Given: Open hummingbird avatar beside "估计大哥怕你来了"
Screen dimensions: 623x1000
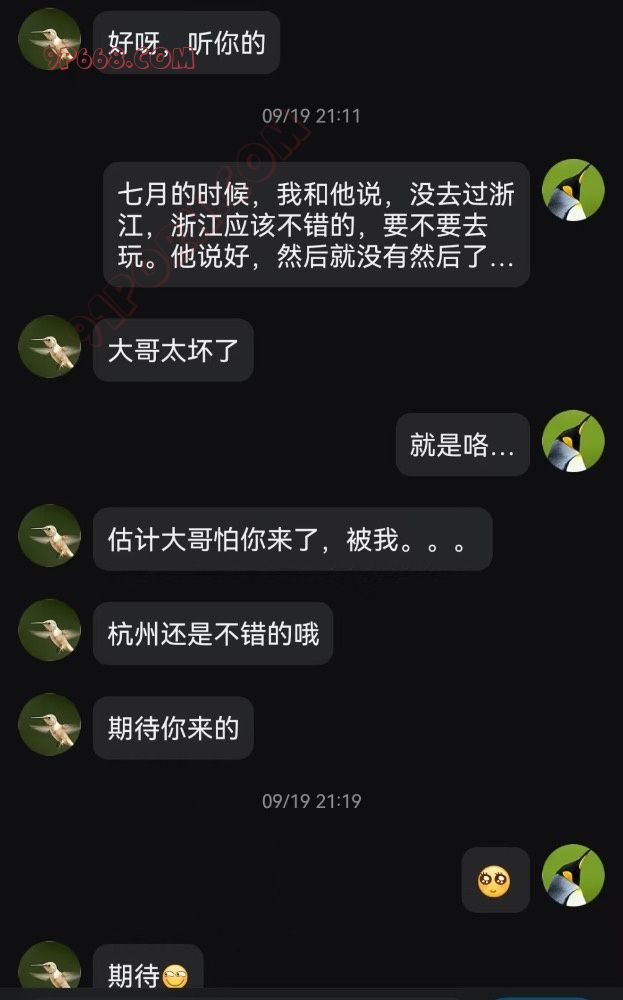Looking at the screenshot, I should tap(49, 536).
